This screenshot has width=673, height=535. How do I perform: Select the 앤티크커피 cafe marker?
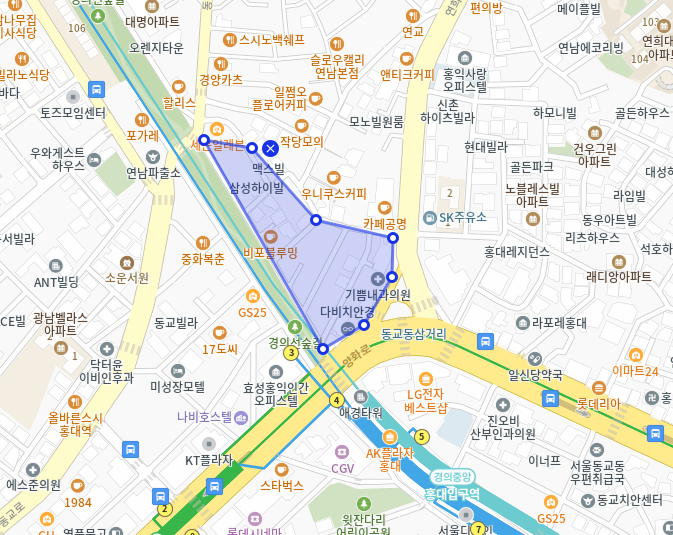pyautogui.click(x=406, y=57)
